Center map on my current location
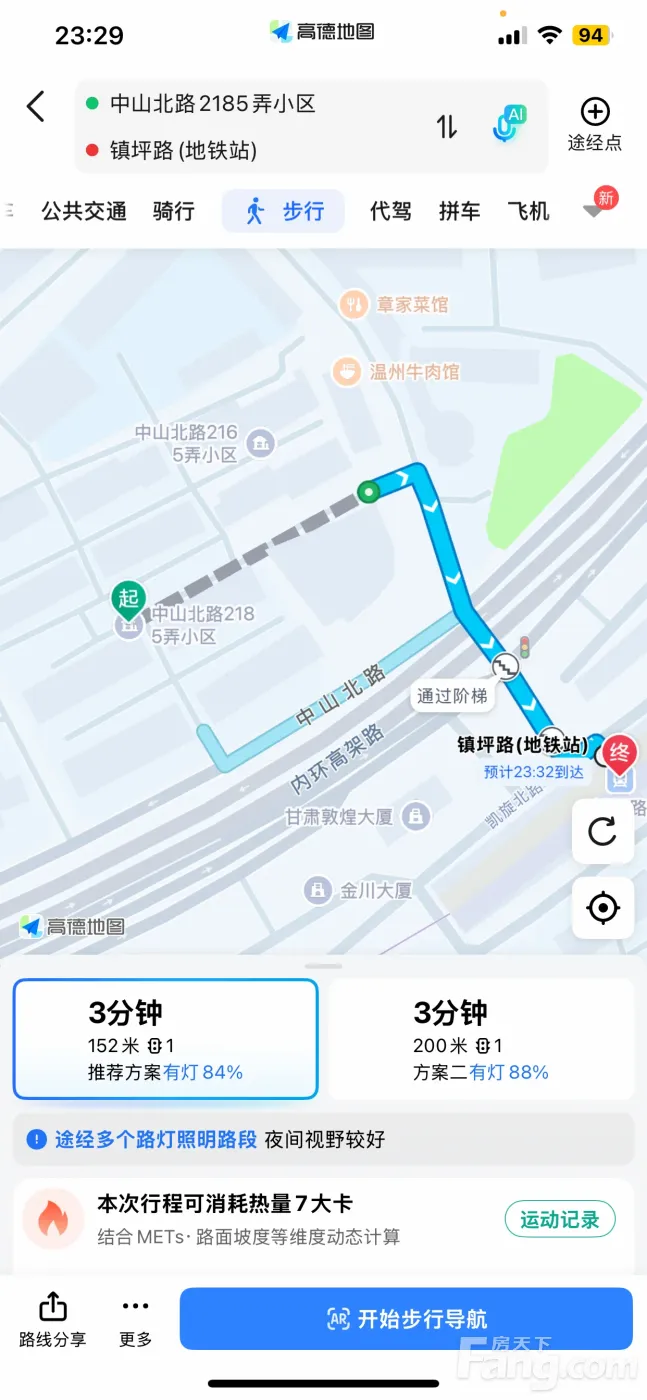The image size is (647, 1400). 602,908
